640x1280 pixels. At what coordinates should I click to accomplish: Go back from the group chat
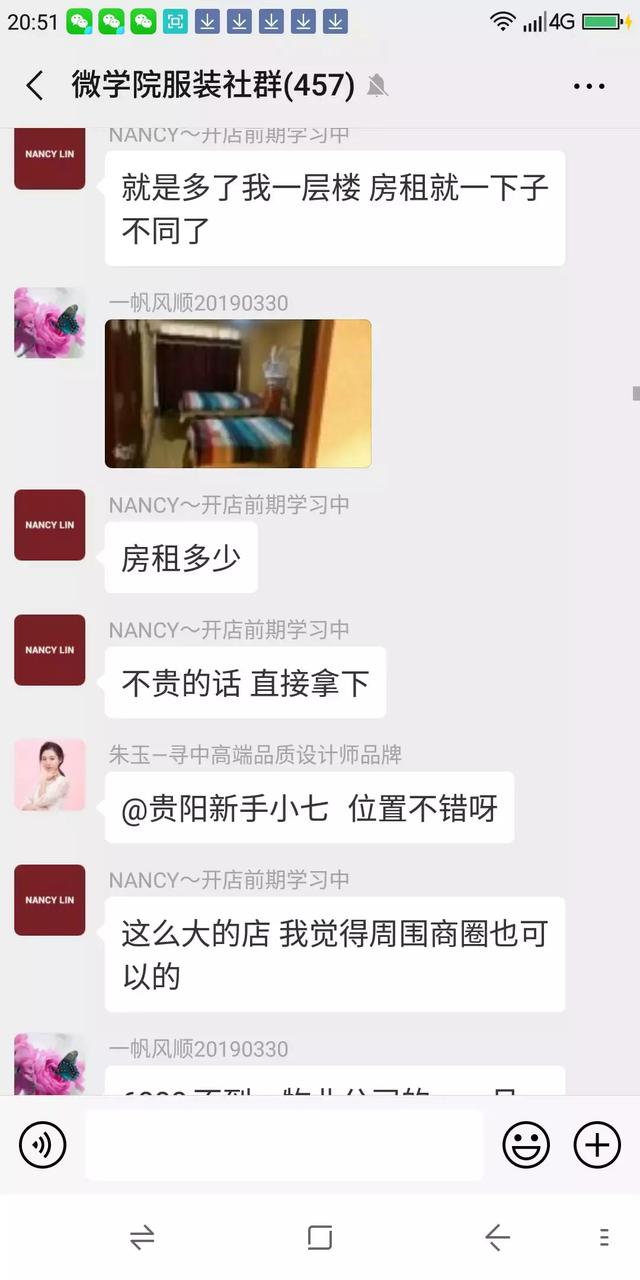tap(35, 86)
